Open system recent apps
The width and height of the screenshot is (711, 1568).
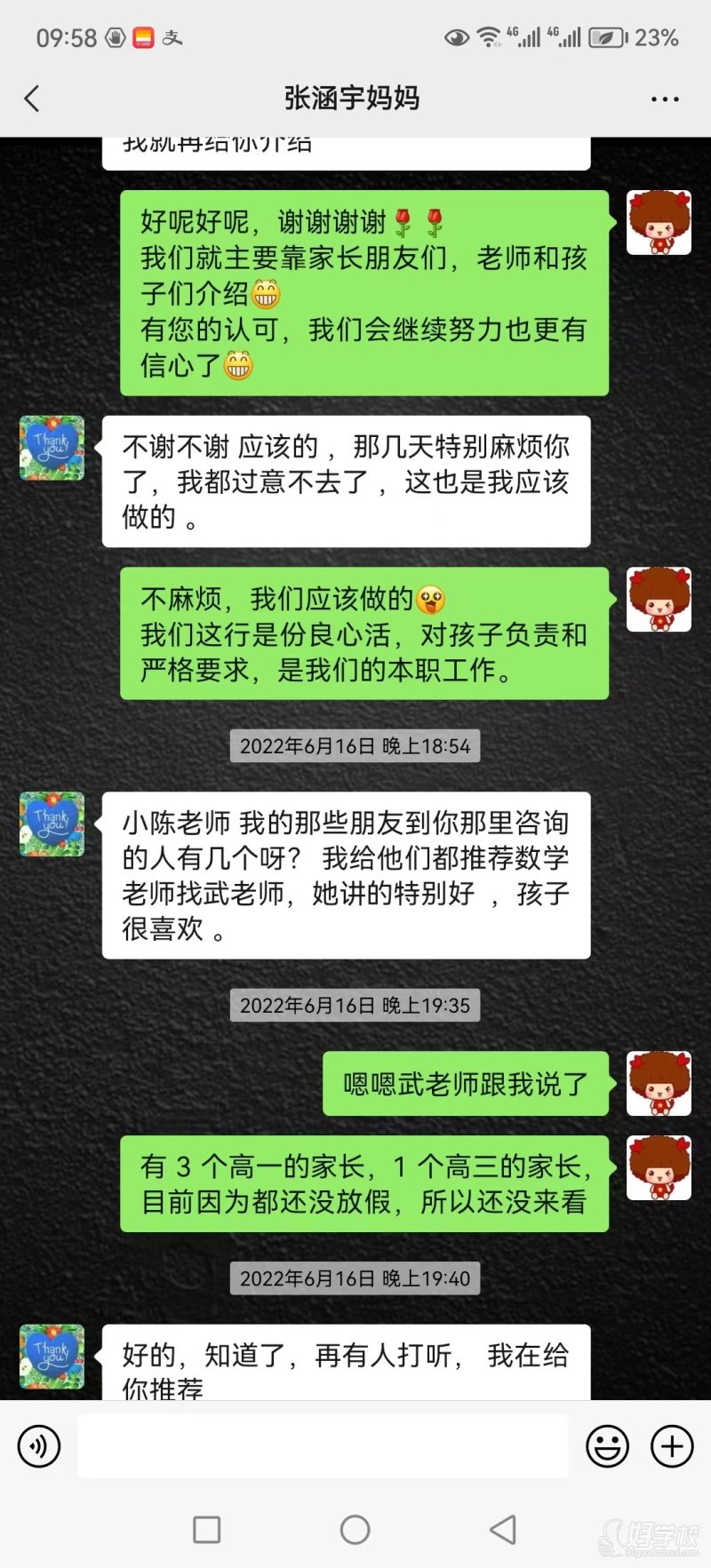tap(207, 1529)
